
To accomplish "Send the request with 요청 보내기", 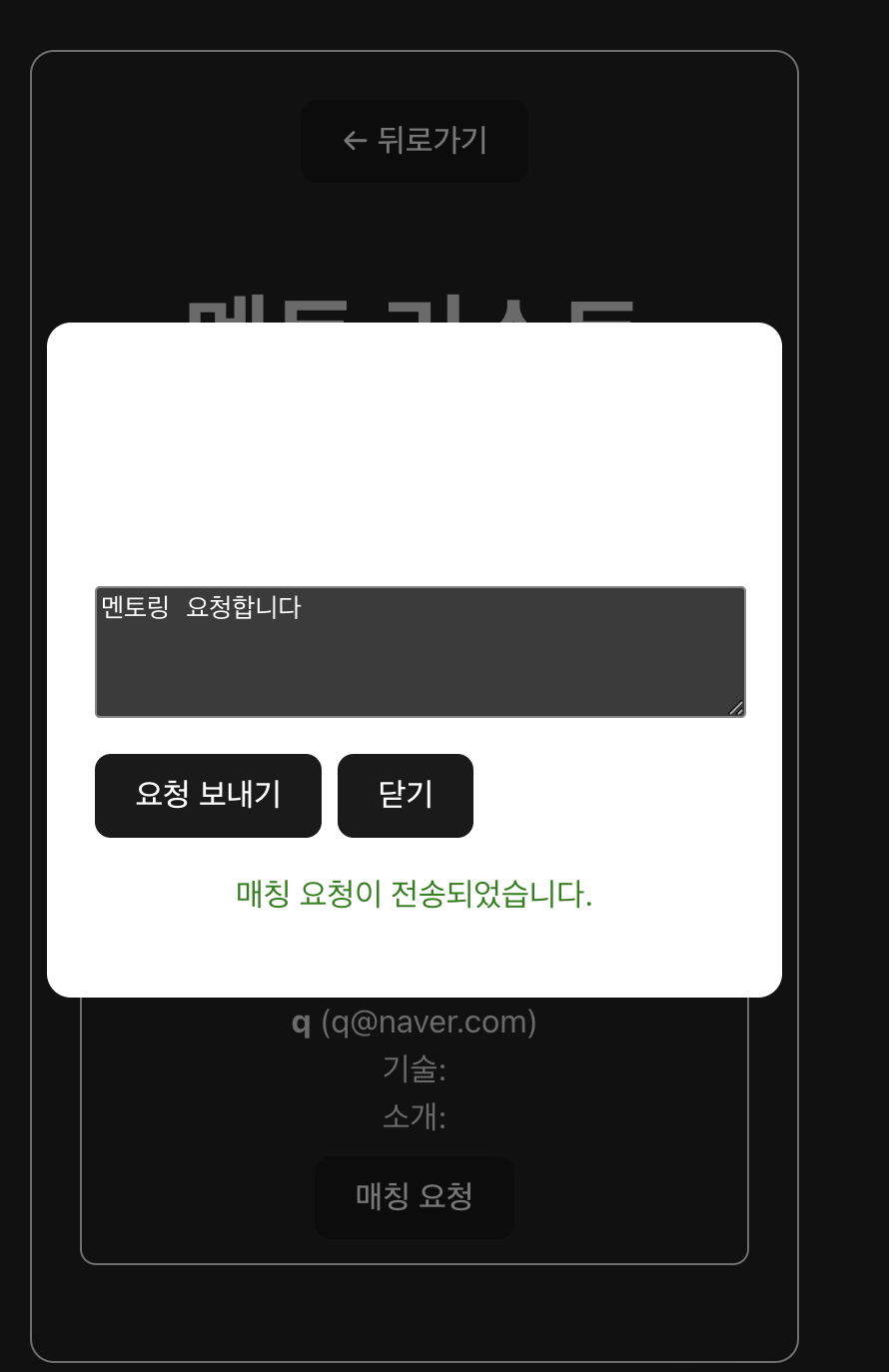I will pos(208,796).
